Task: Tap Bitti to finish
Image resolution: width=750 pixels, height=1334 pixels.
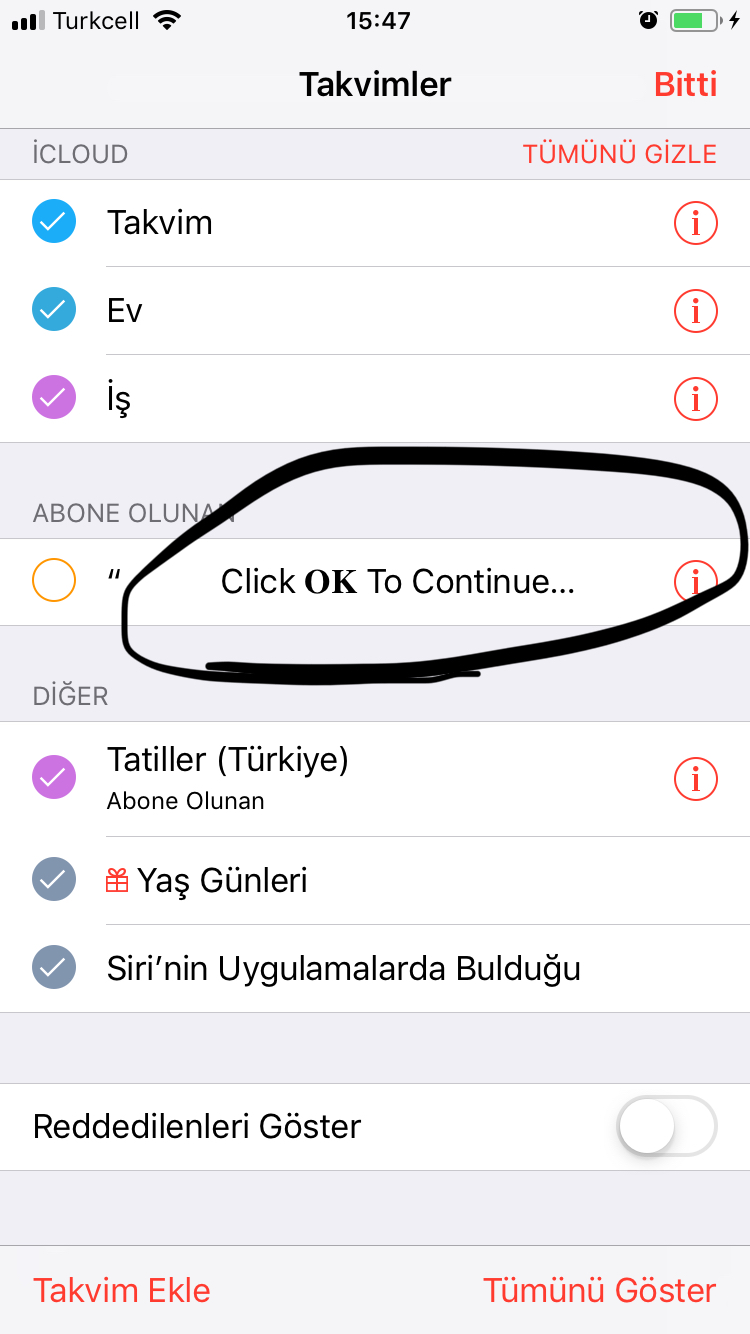Action: (x=685, y=84)
